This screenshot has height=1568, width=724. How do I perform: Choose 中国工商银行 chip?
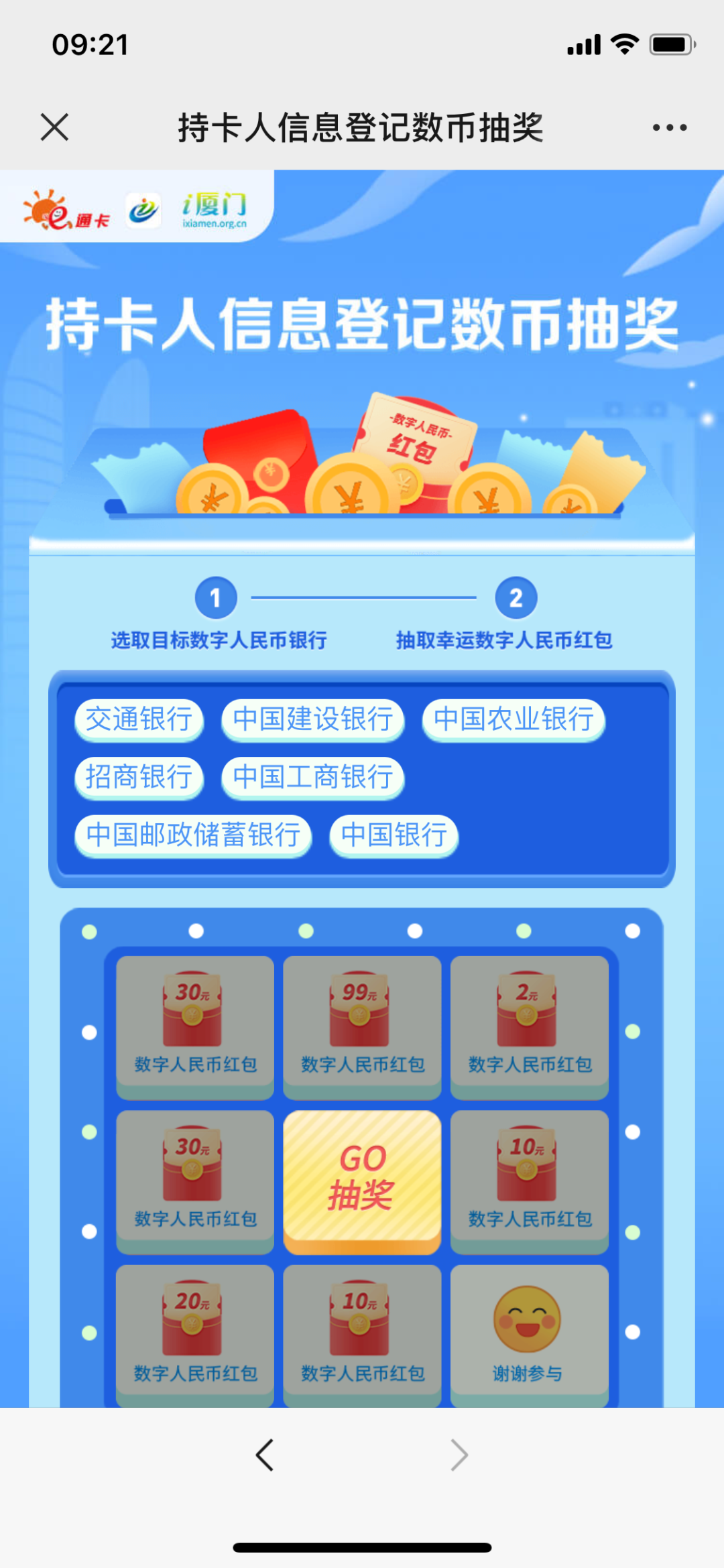click(312, 777)
